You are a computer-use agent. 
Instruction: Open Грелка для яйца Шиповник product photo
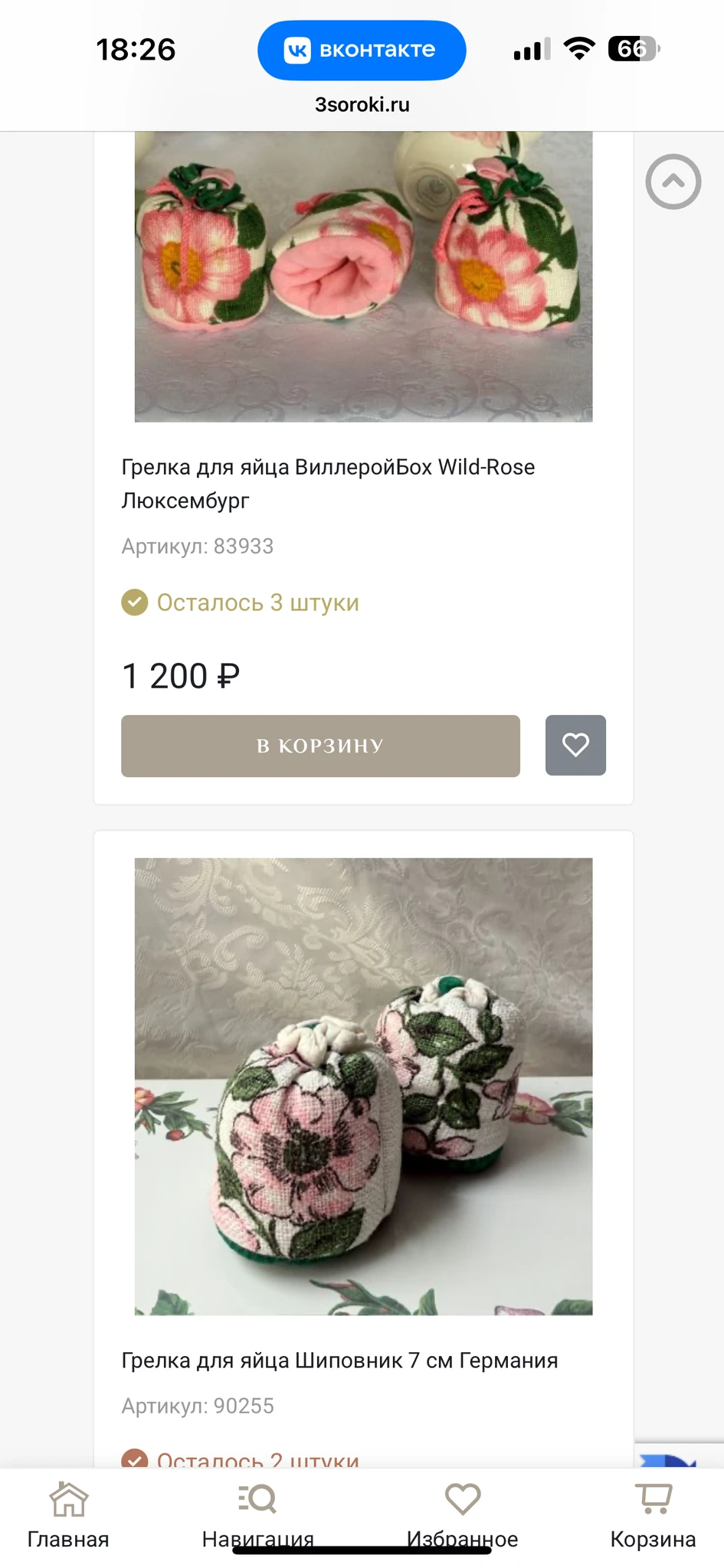pyautogui.click(x=363, y=1086)
